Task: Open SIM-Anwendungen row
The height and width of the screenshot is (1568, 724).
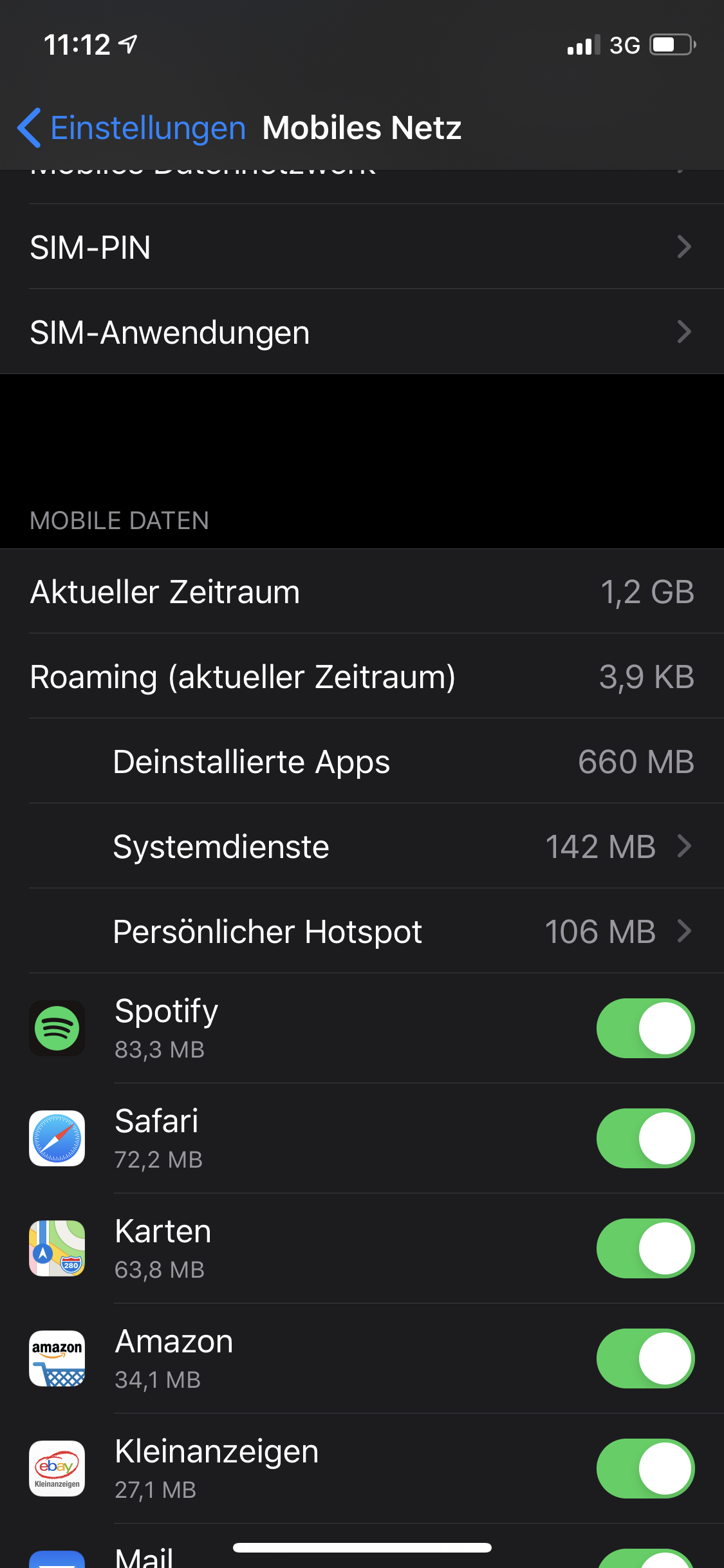Action: 360,332
